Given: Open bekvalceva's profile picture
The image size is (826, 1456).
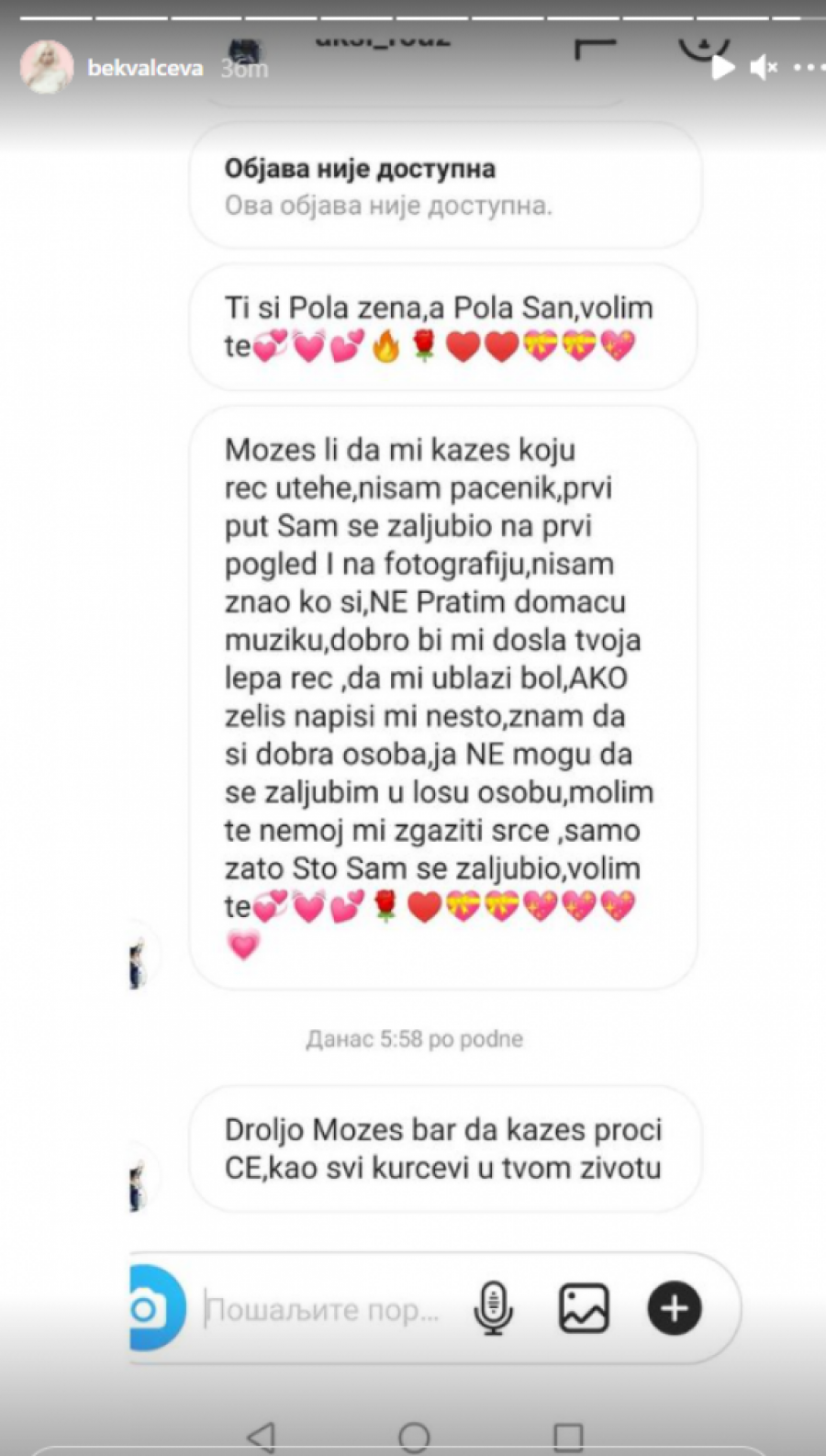Looking at the screenshot, I should 46,67.
